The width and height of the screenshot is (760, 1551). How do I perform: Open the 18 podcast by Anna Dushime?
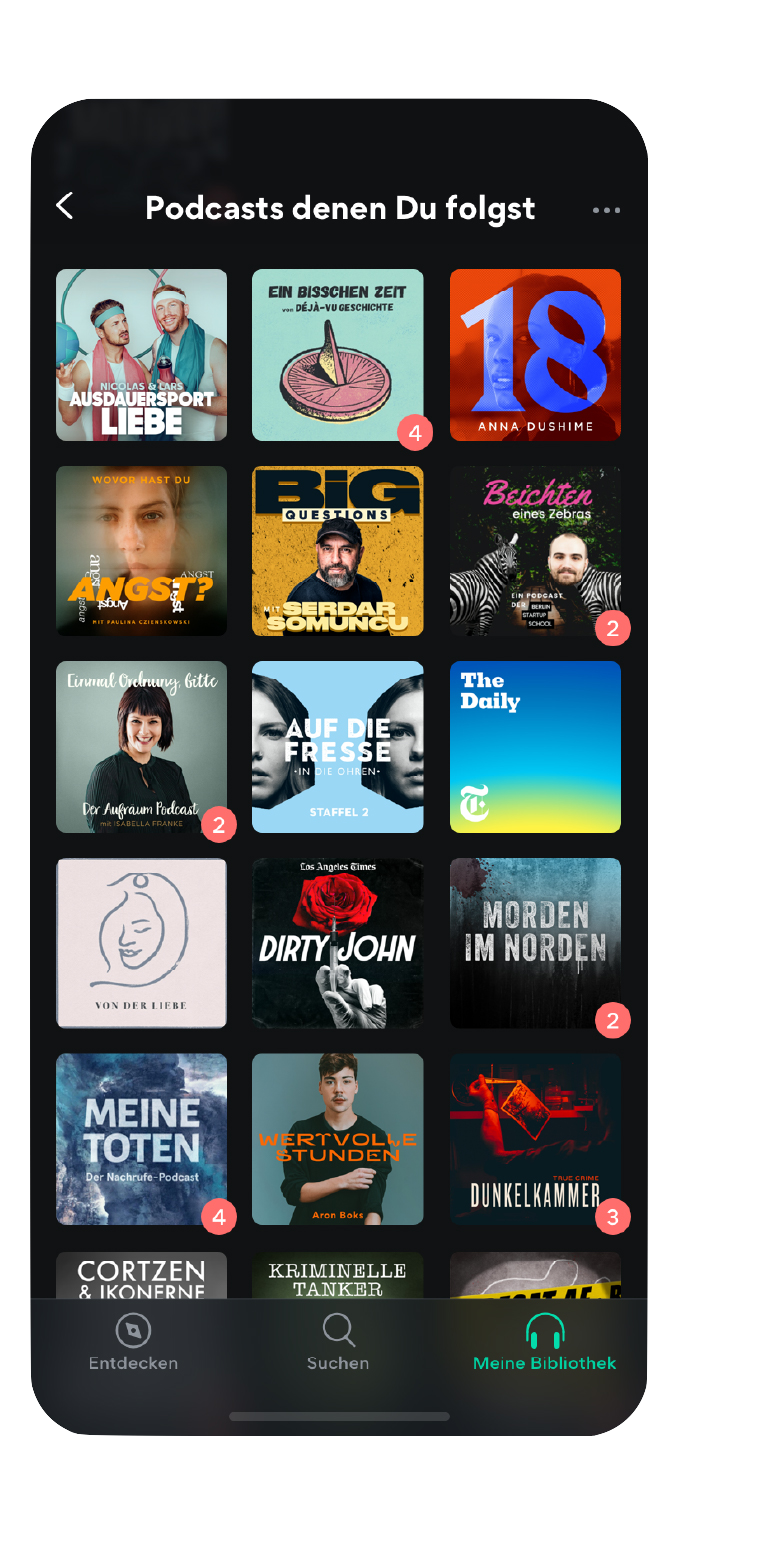pyautogui.click(x=535, y=355)
